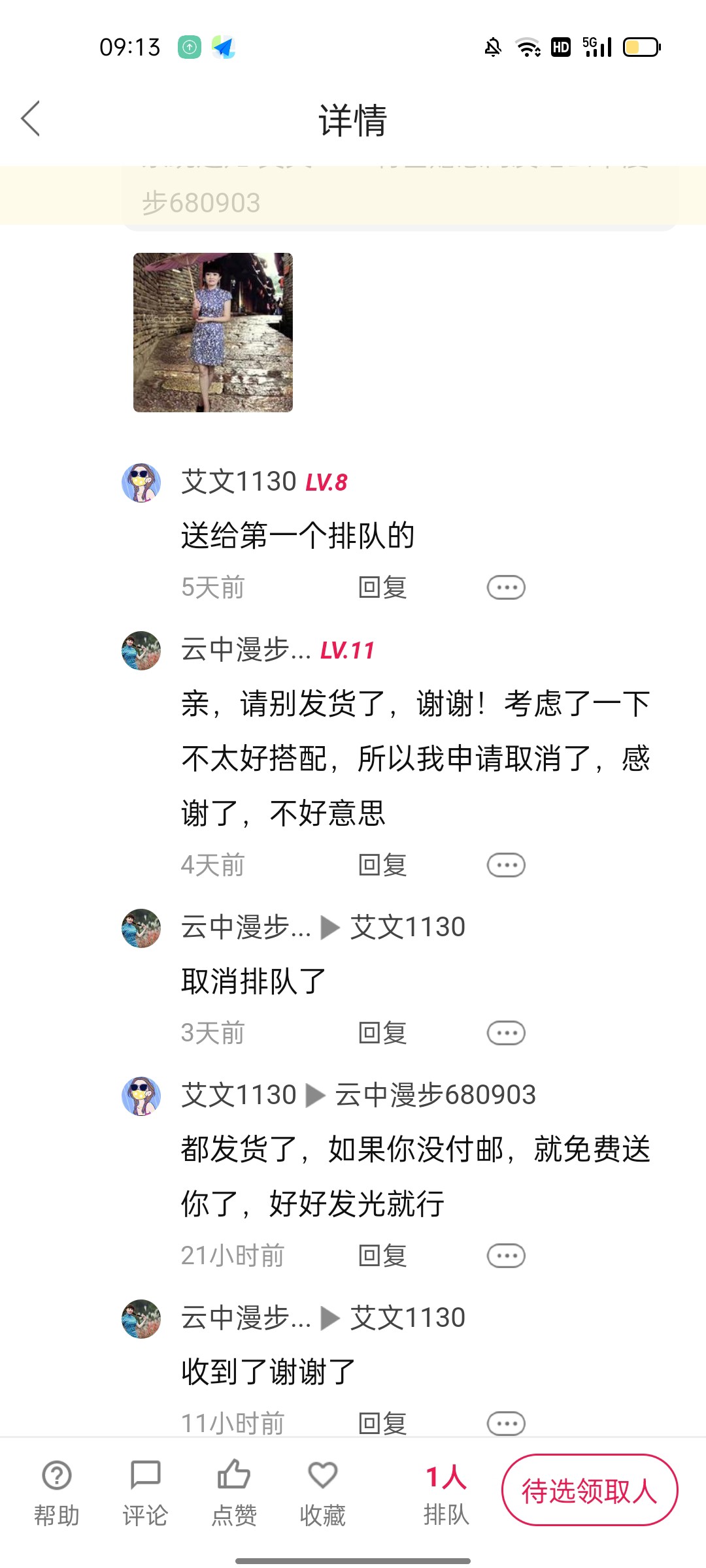
Task: Open more options for the 5天前 comment
Action: [506, 587]
